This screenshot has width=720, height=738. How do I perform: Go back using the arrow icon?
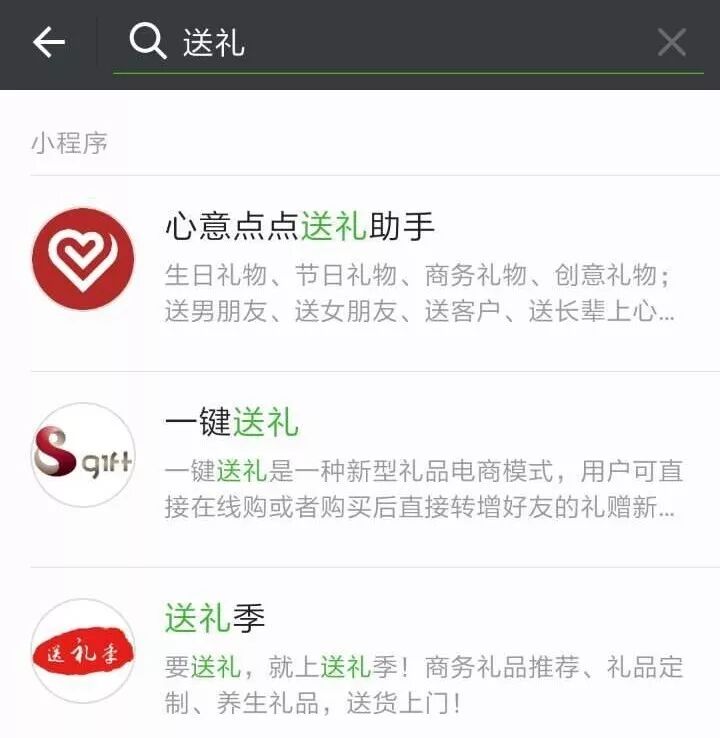click(48, 42)
